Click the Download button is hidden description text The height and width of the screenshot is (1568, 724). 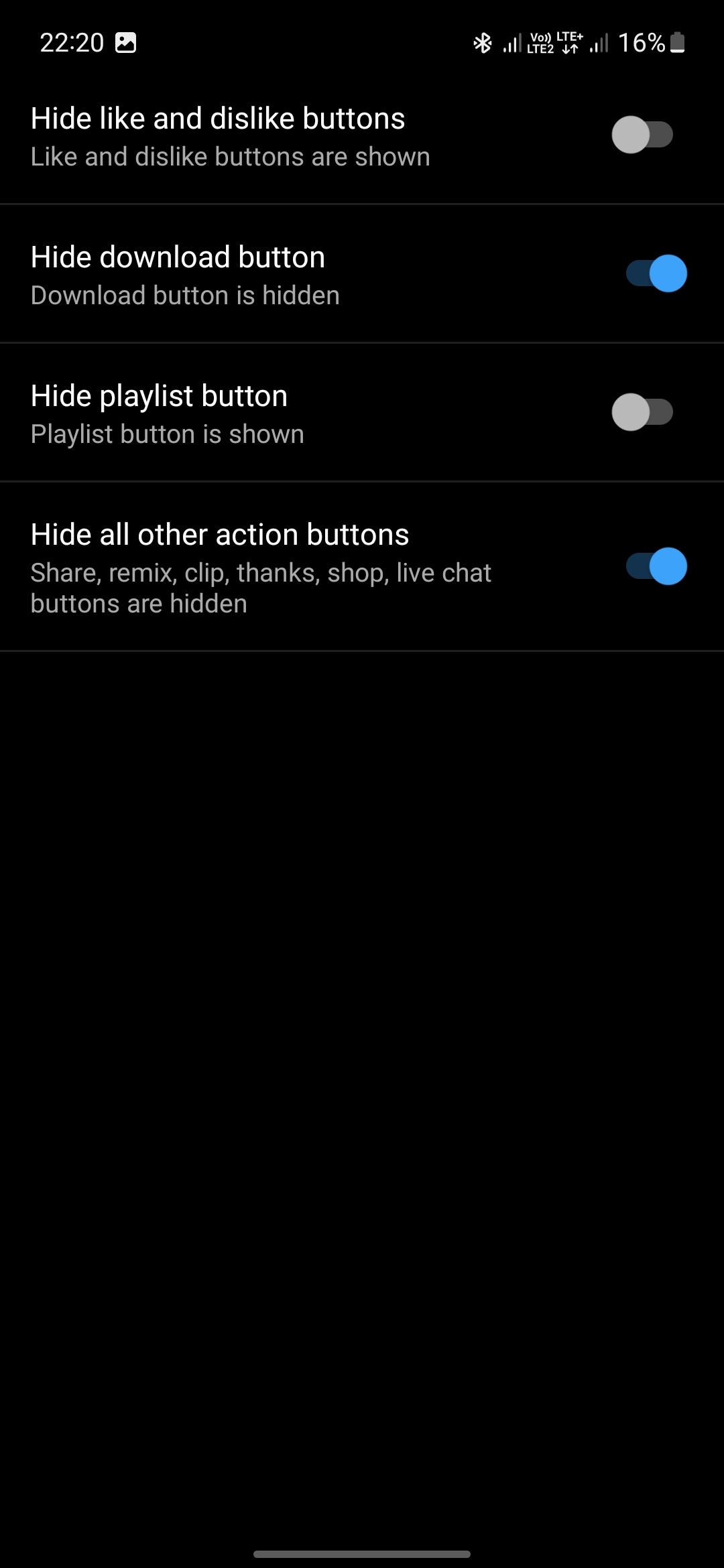(x=185, y=294)
